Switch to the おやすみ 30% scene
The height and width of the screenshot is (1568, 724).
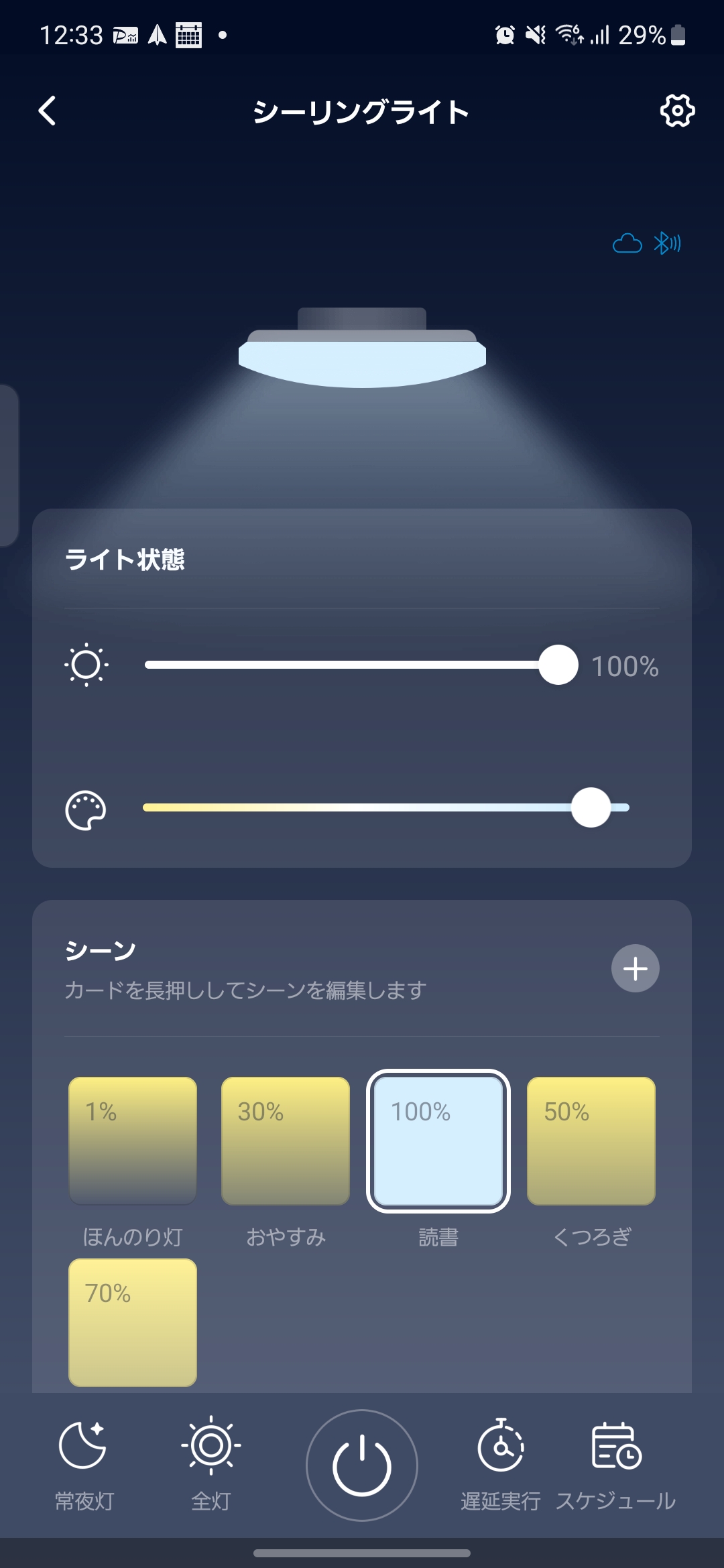[x=286, y=1139]
